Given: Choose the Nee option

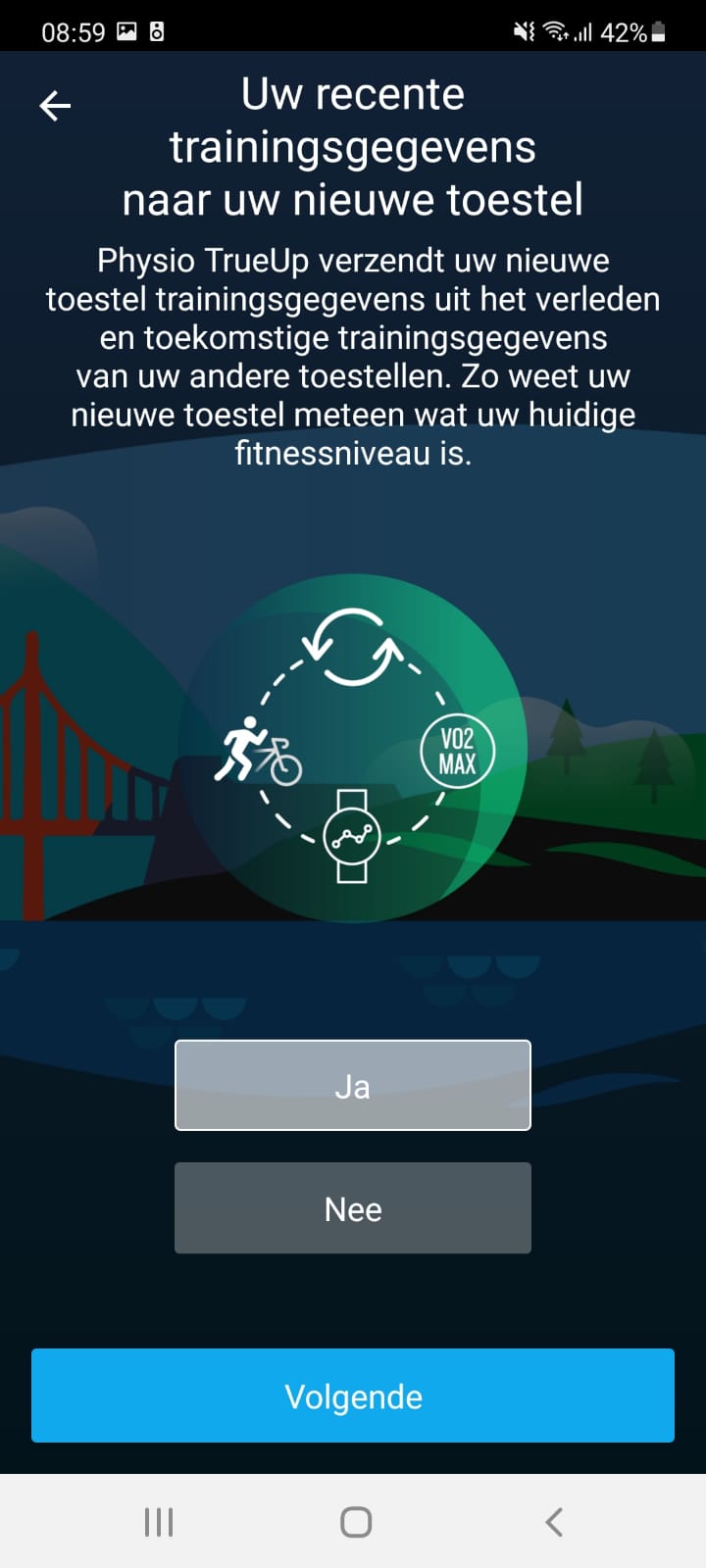Looking at the screenshot, I should pyautogui.click(x=353, y=1208).
